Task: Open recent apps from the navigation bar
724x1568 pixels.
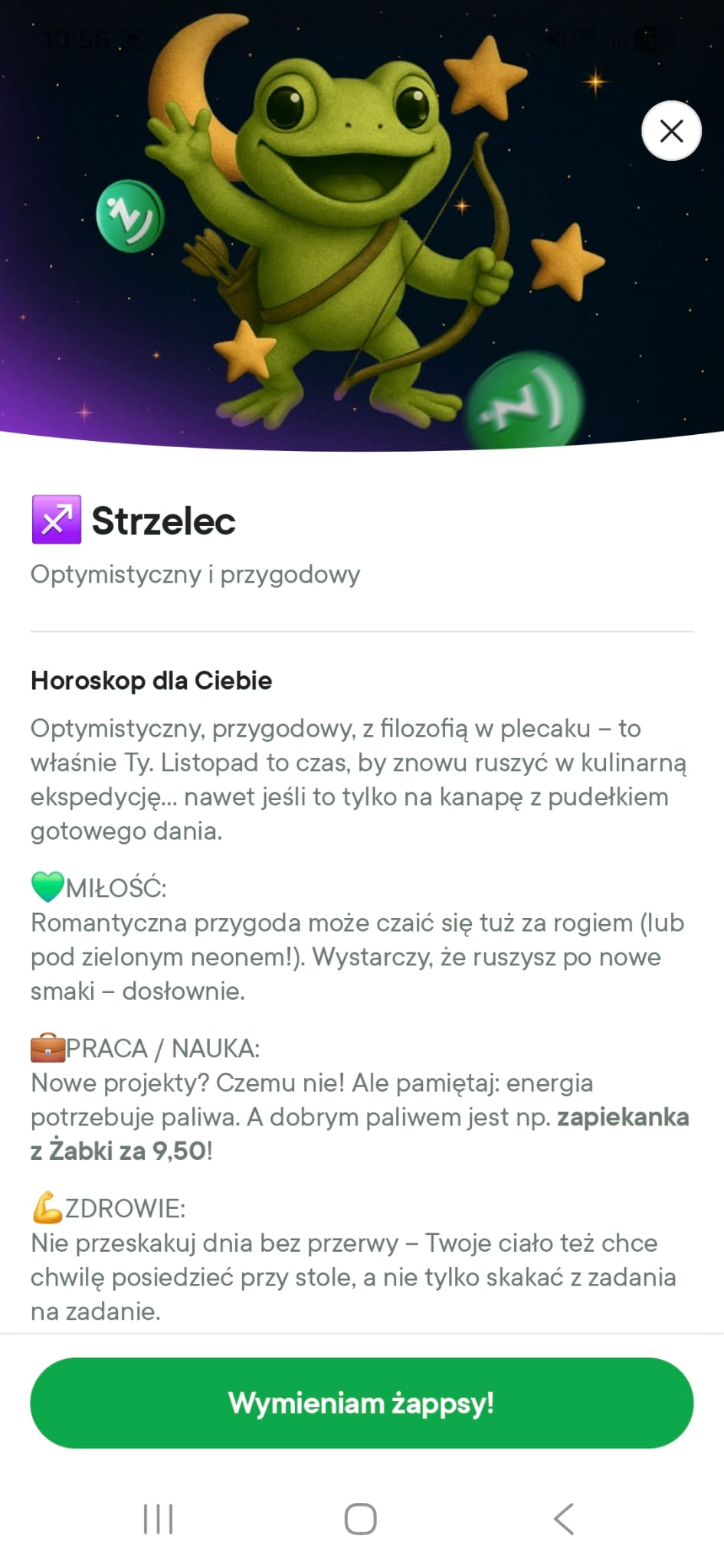Action: [x=159, y=1518]
